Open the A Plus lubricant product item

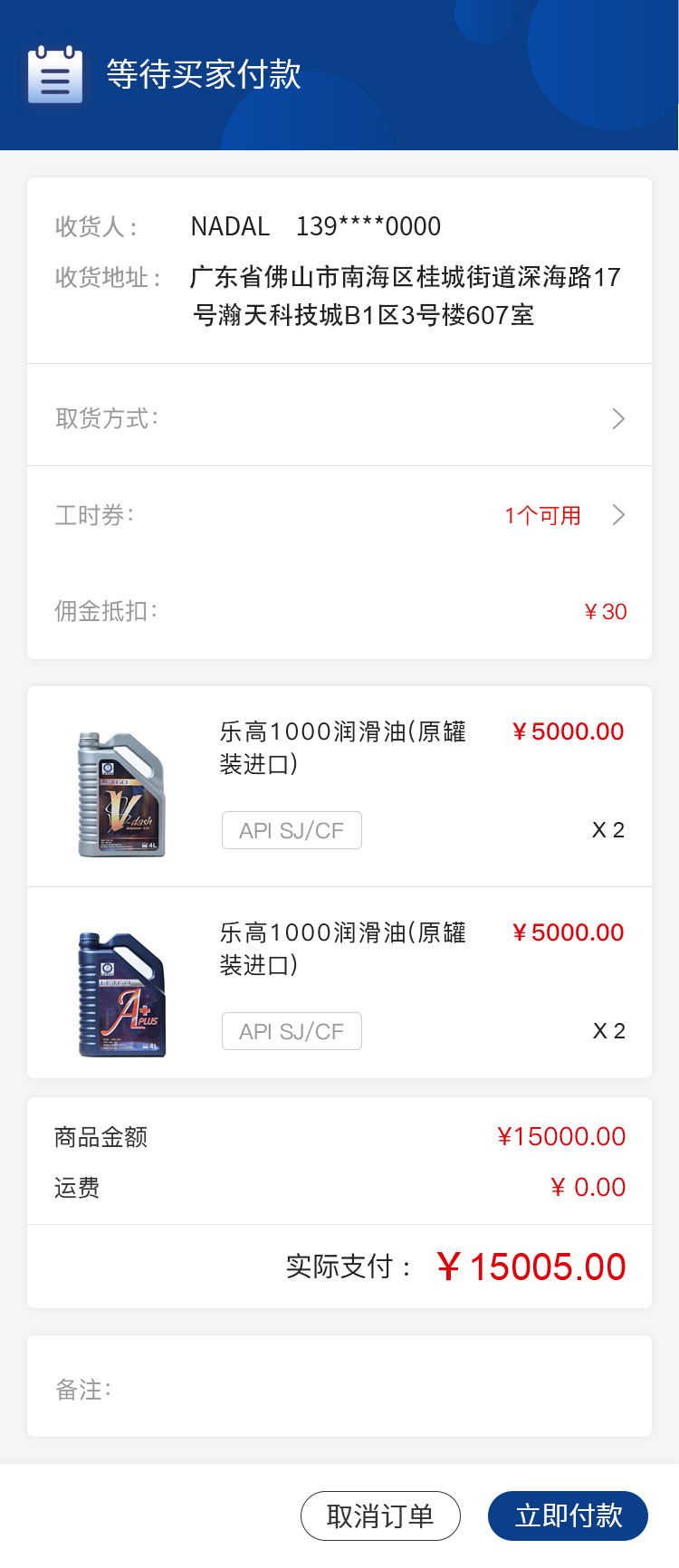tap(339, 987)
